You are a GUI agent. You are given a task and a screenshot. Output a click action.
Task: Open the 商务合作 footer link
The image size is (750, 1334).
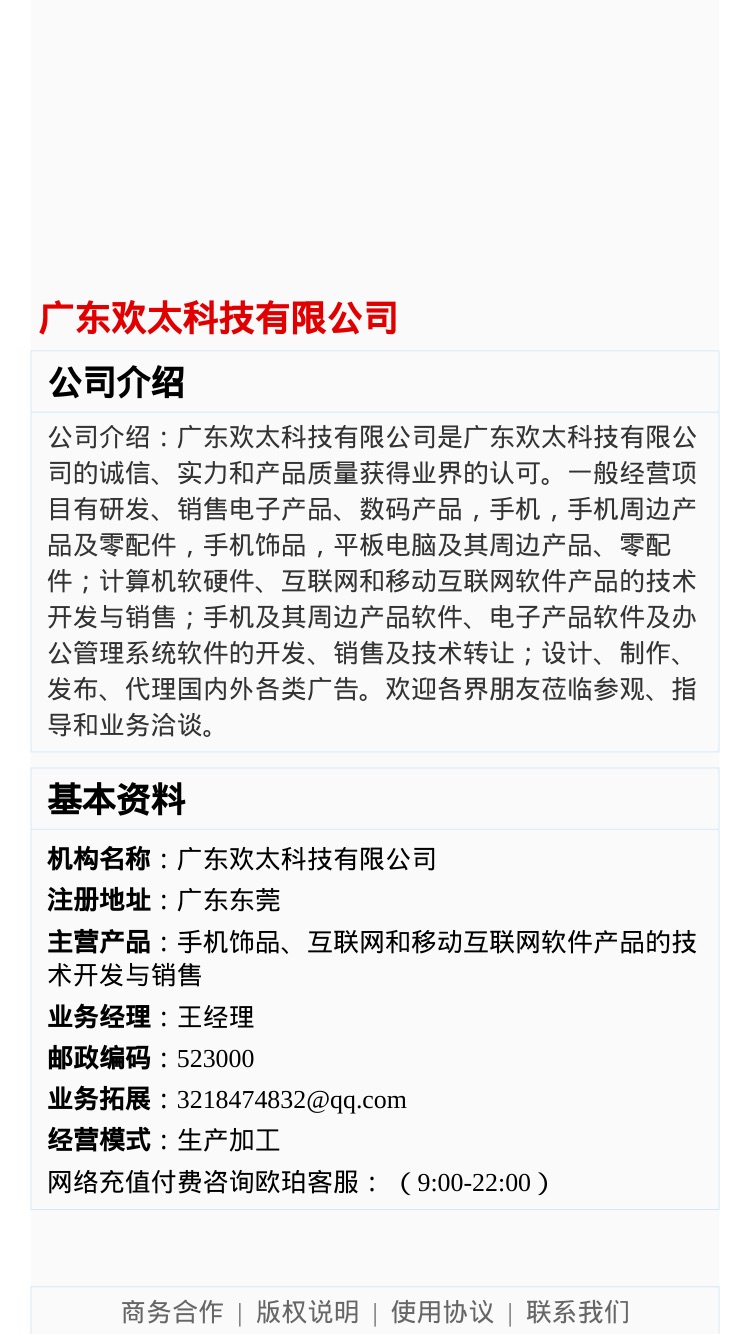click(172, 1312)
